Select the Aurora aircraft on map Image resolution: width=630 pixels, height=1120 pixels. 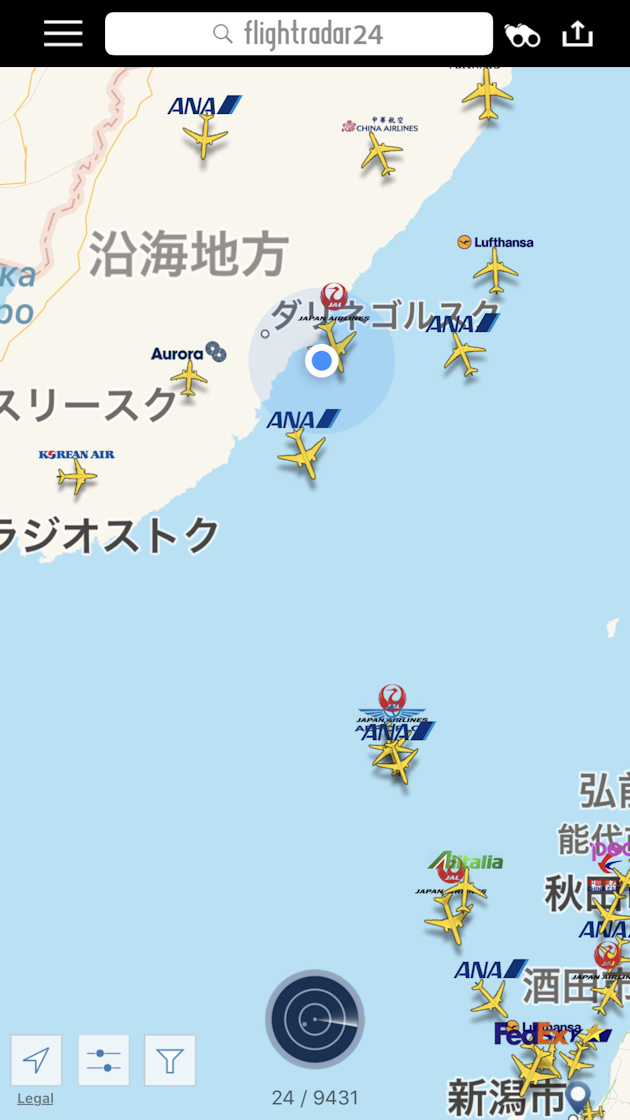pyautogui.click(x=189, y=377)
